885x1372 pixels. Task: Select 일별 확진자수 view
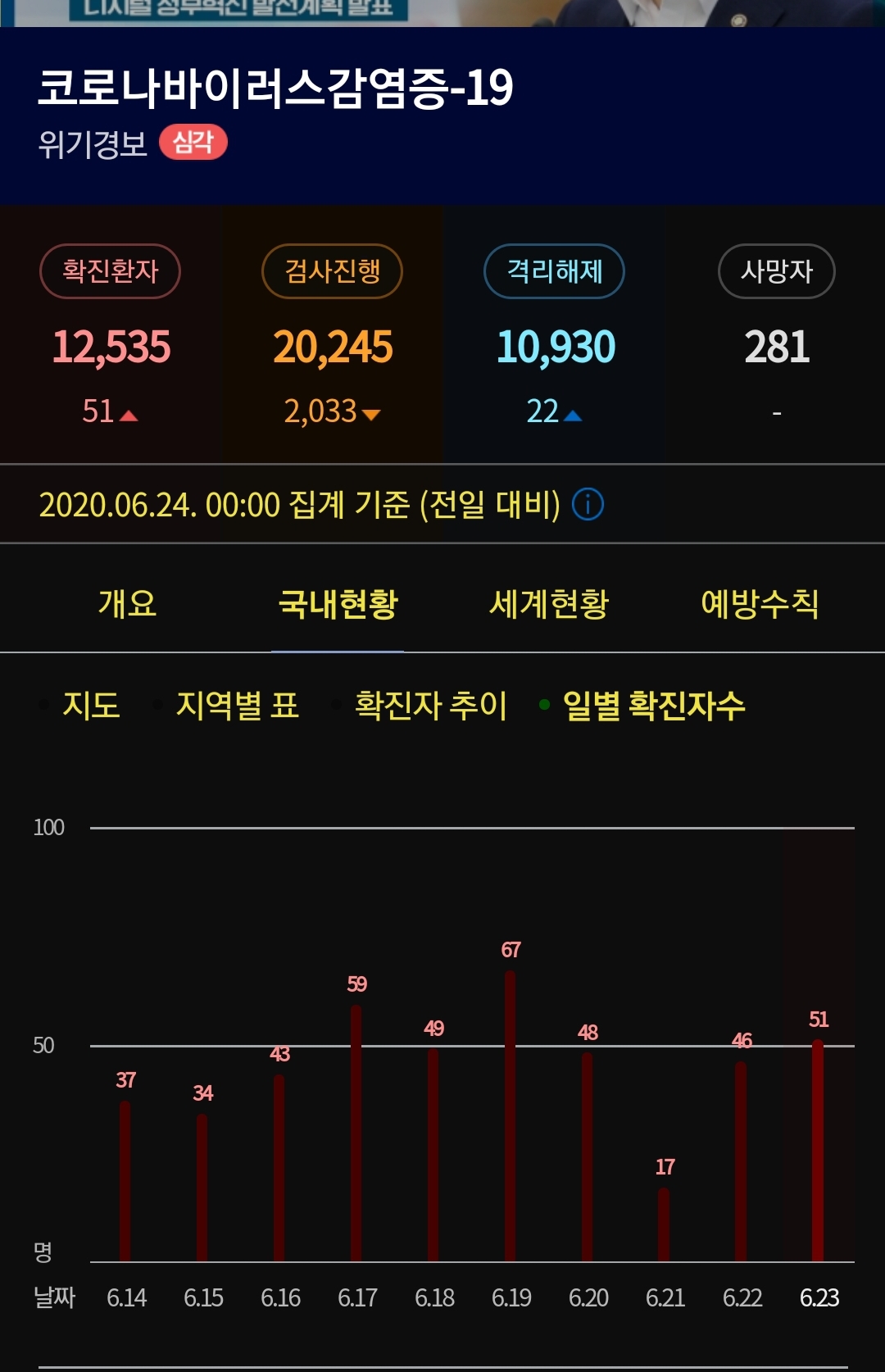click(653, 706)
